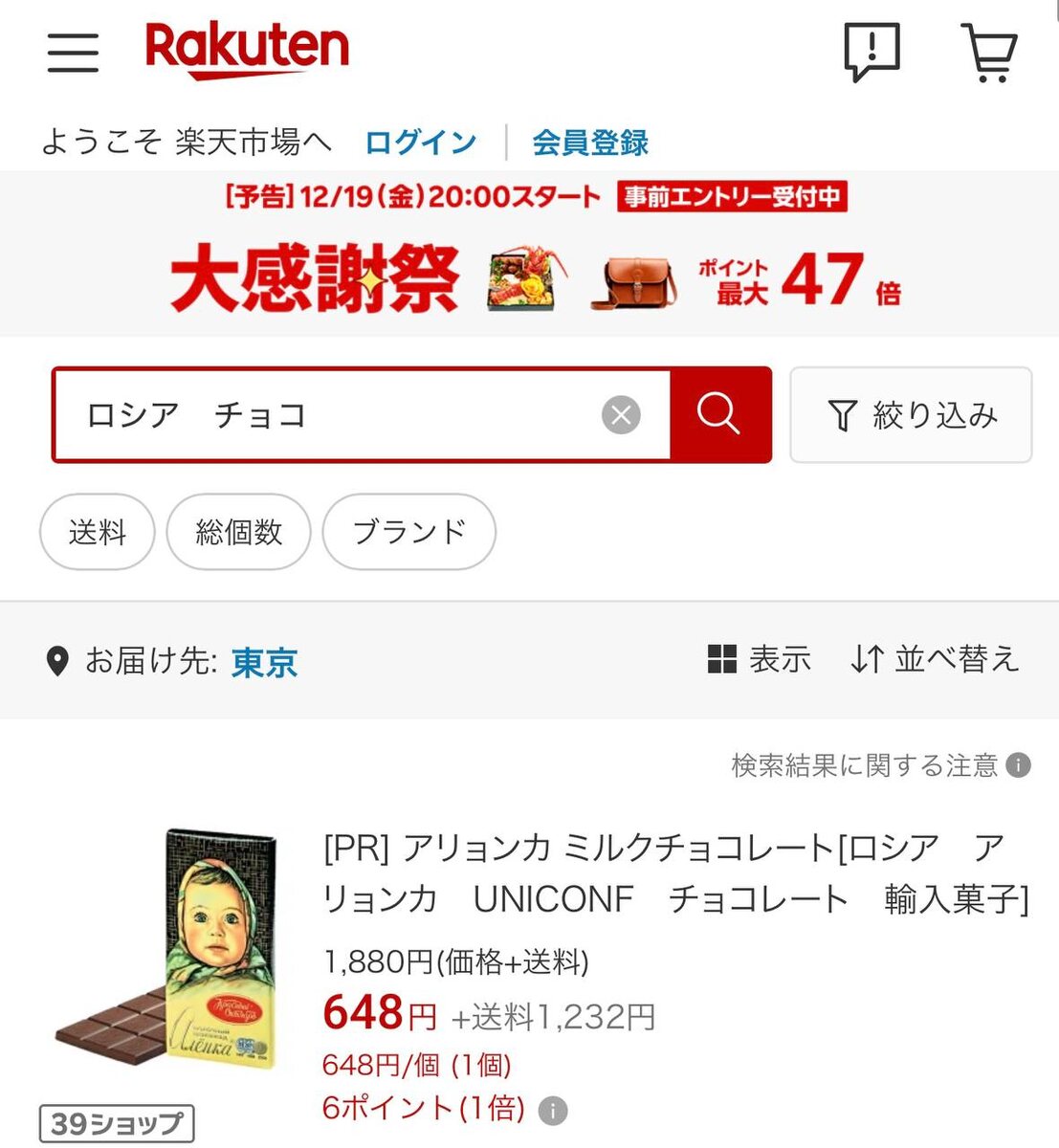Switch the 表示 display layout
This screenshot has width=1059, height=1148.
759,659
